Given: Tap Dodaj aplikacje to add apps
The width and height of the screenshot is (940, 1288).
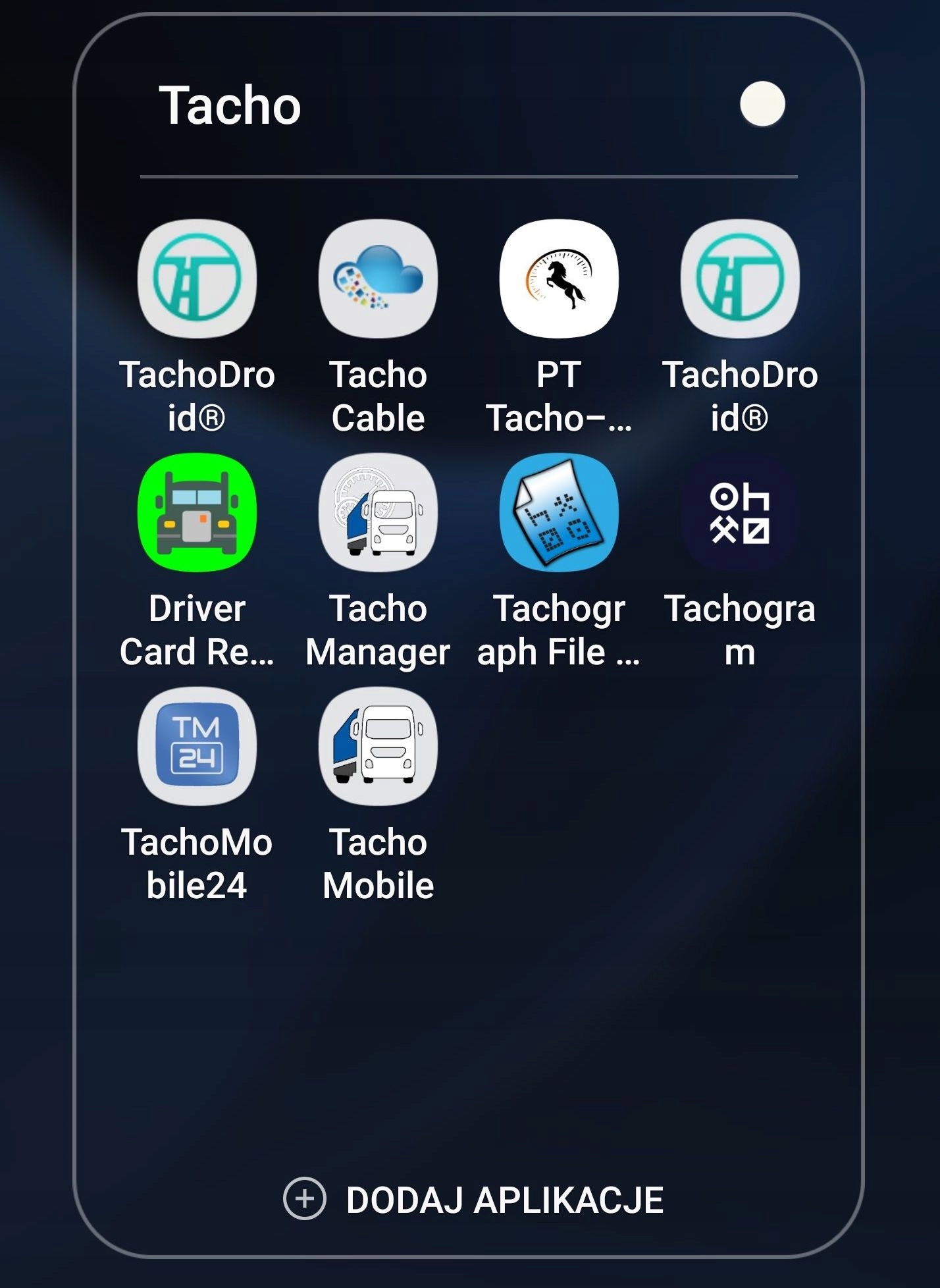Looking at the screenshot, I should pyautogui.click(x=473, y=1199).
